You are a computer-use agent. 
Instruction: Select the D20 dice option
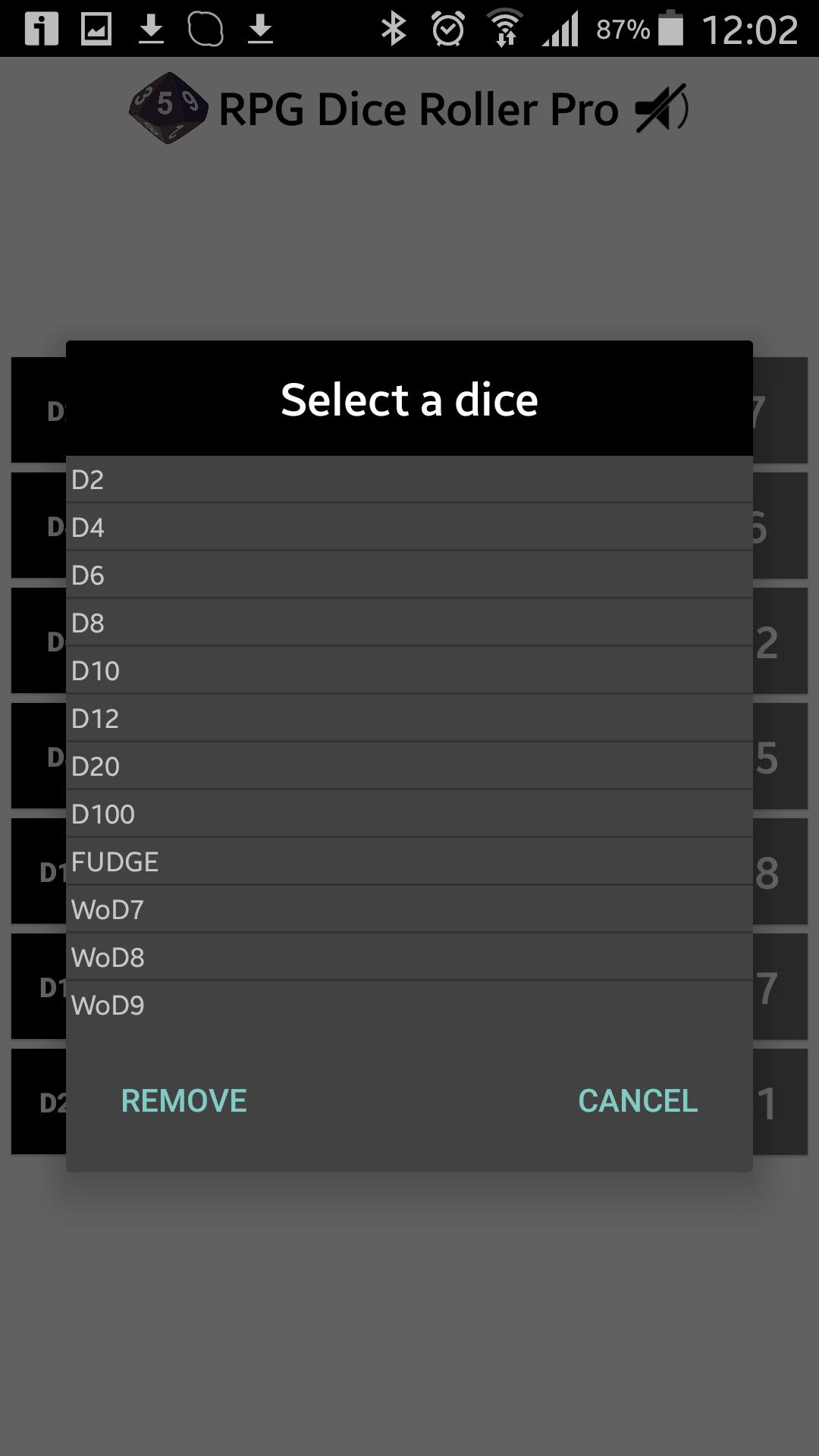pyautogui.click(x=409, y=766)
